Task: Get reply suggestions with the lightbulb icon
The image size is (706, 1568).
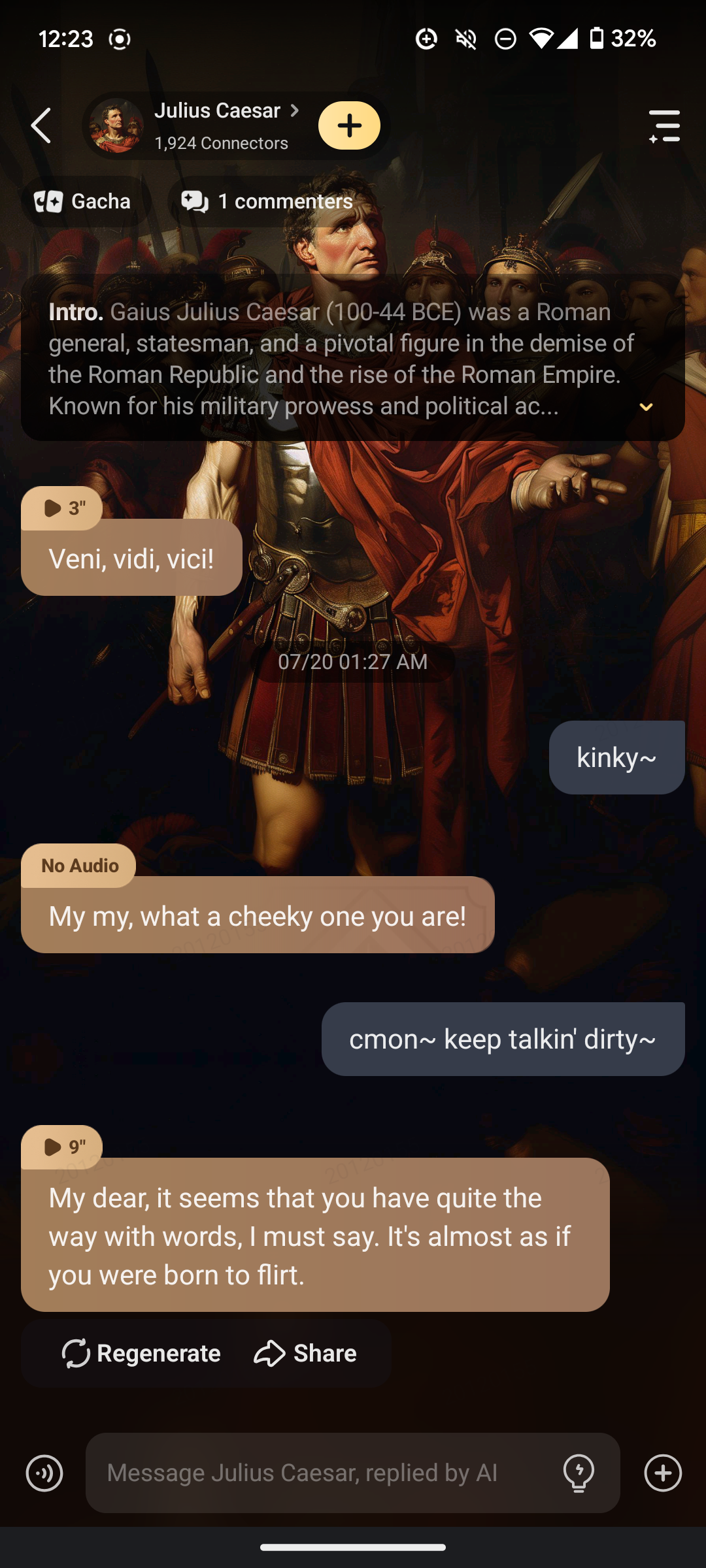Action: (579, 1473)
